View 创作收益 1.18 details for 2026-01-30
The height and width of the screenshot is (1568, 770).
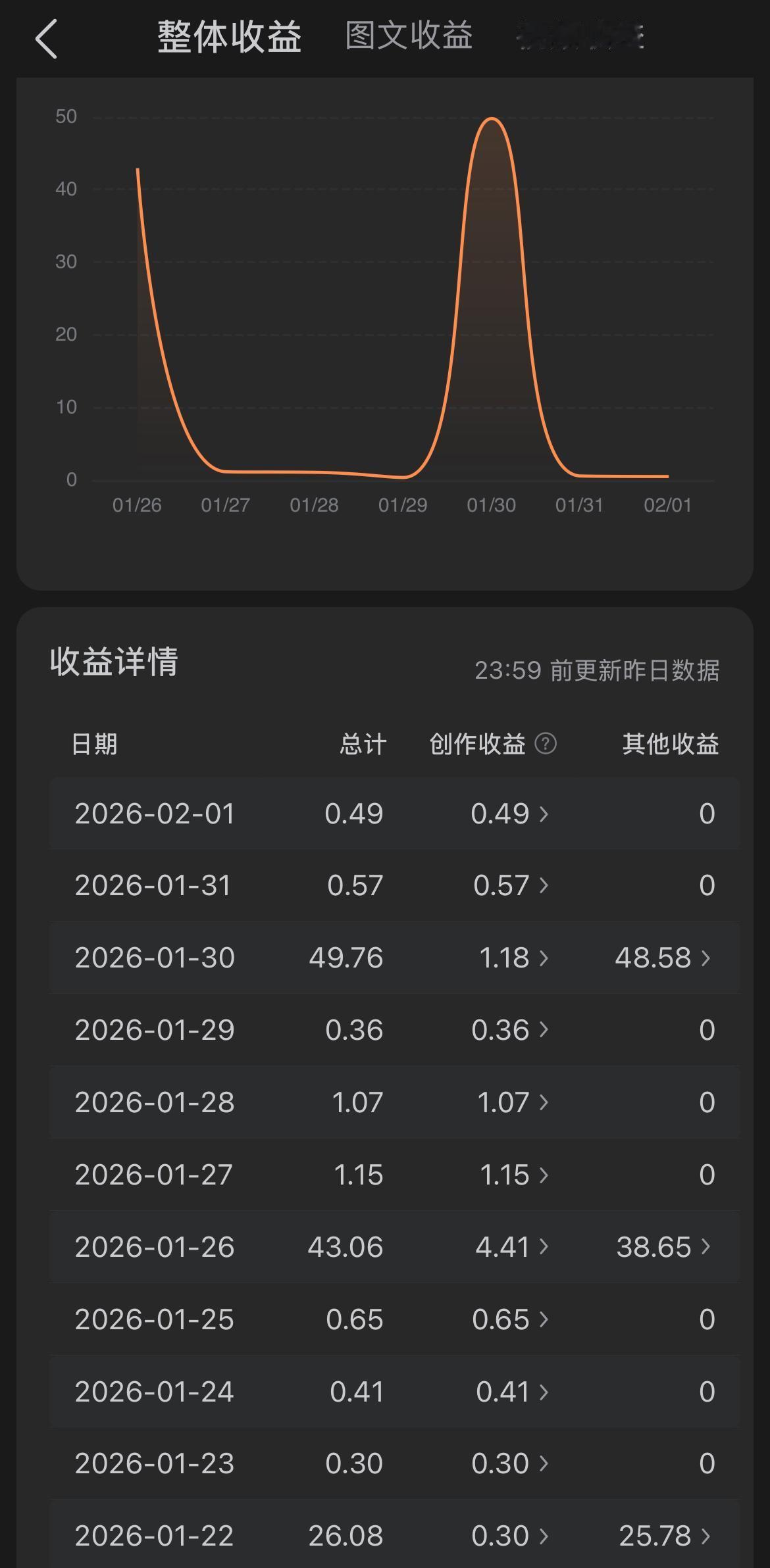tap(513, 958)
